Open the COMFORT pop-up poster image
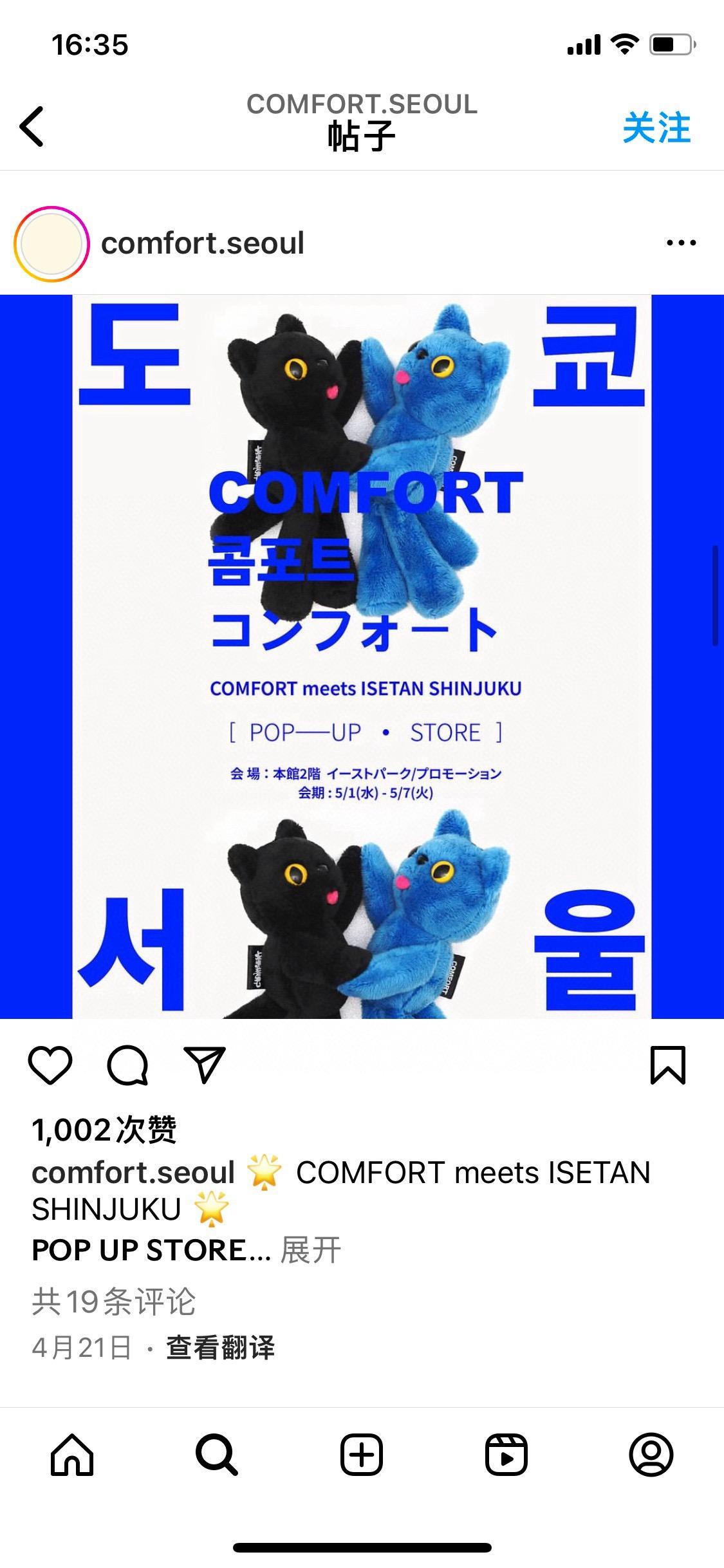 362,657
